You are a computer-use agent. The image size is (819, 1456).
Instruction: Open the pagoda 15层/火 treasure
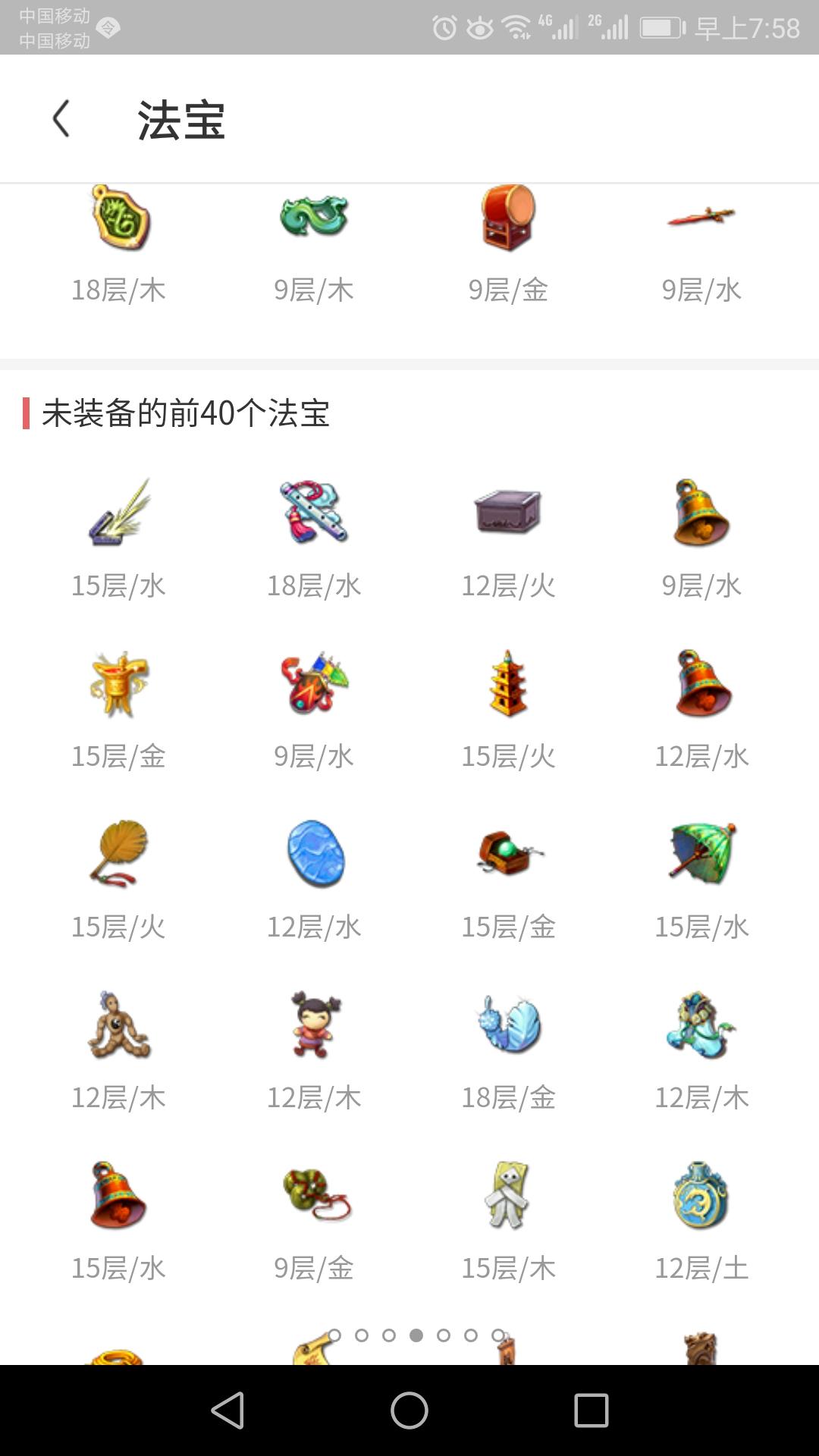(508, 684)
